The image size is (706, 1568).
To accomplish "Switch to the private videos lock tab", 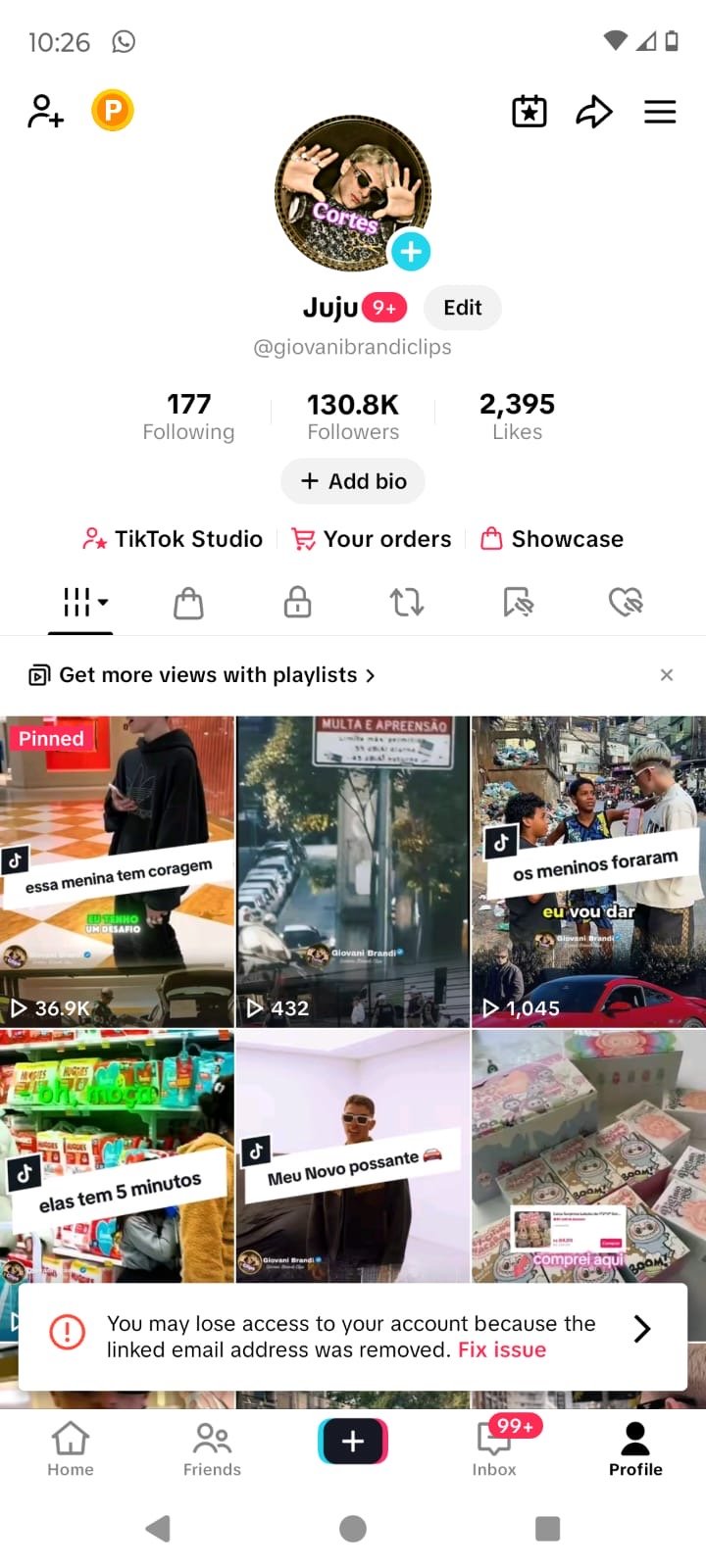I will tap(298, 602).
